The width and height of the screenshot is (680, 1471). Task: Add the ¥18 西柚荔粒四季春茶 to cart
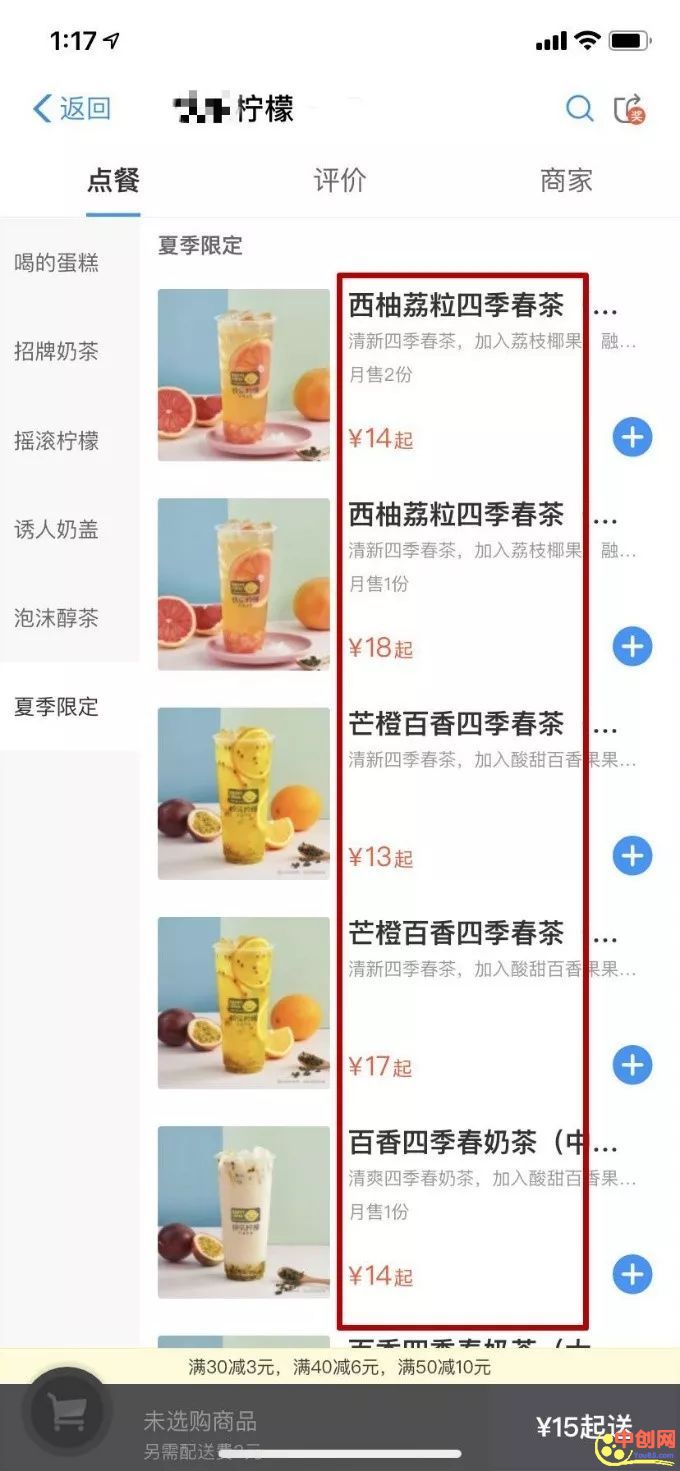632,647
